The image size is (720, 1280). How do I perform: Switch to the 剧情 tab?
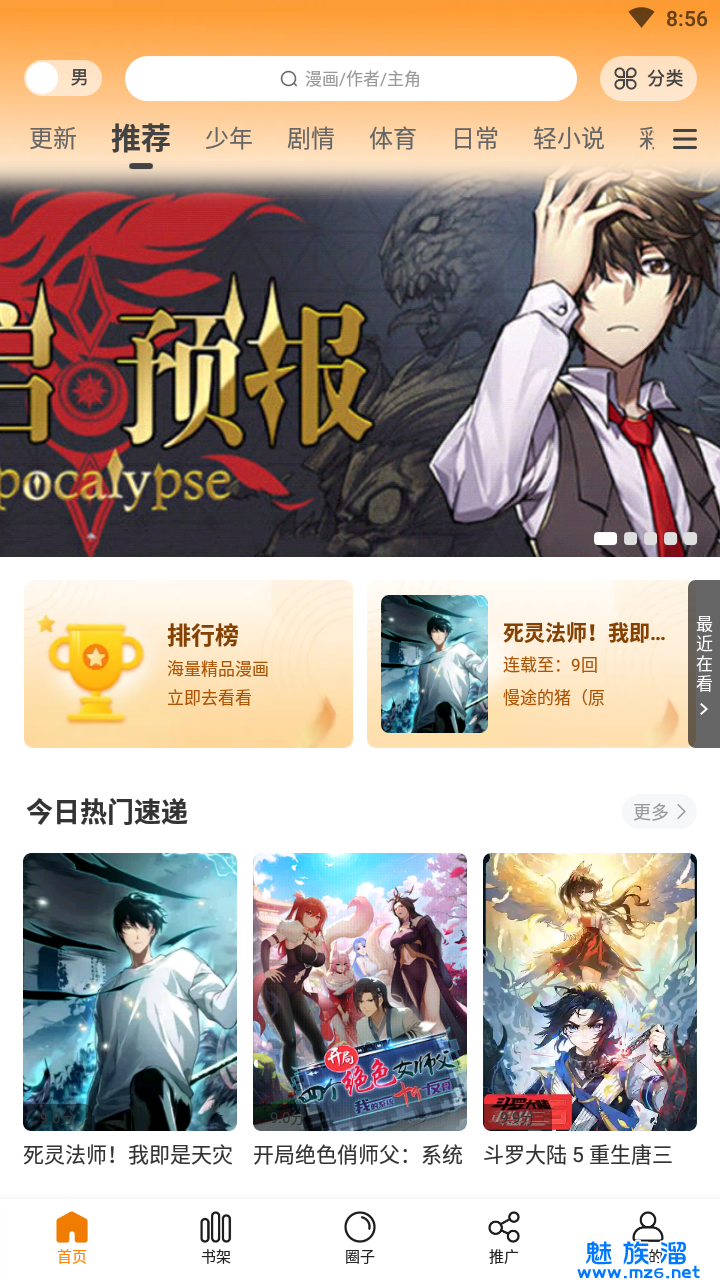[x=311, y=139]
